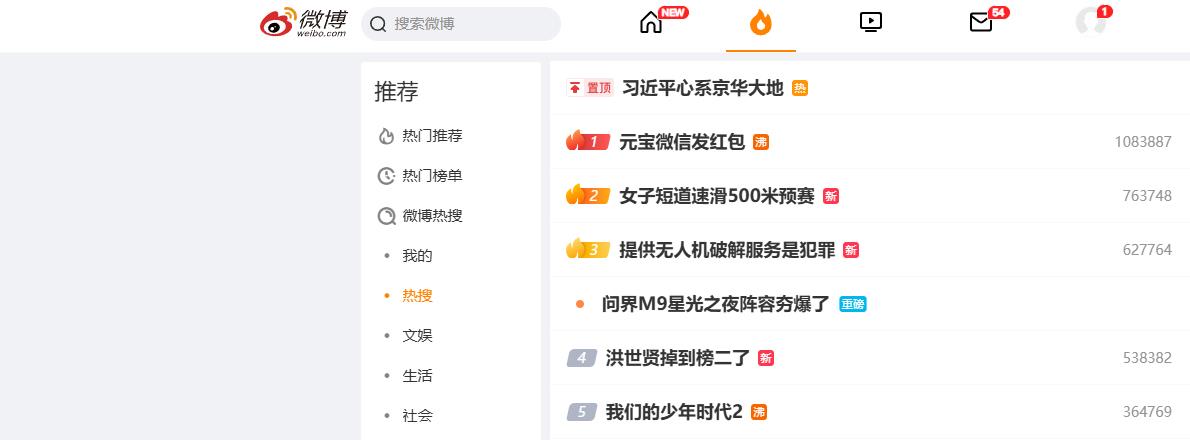
Task: Choose the 生活 sub-item
Action: 417,376
